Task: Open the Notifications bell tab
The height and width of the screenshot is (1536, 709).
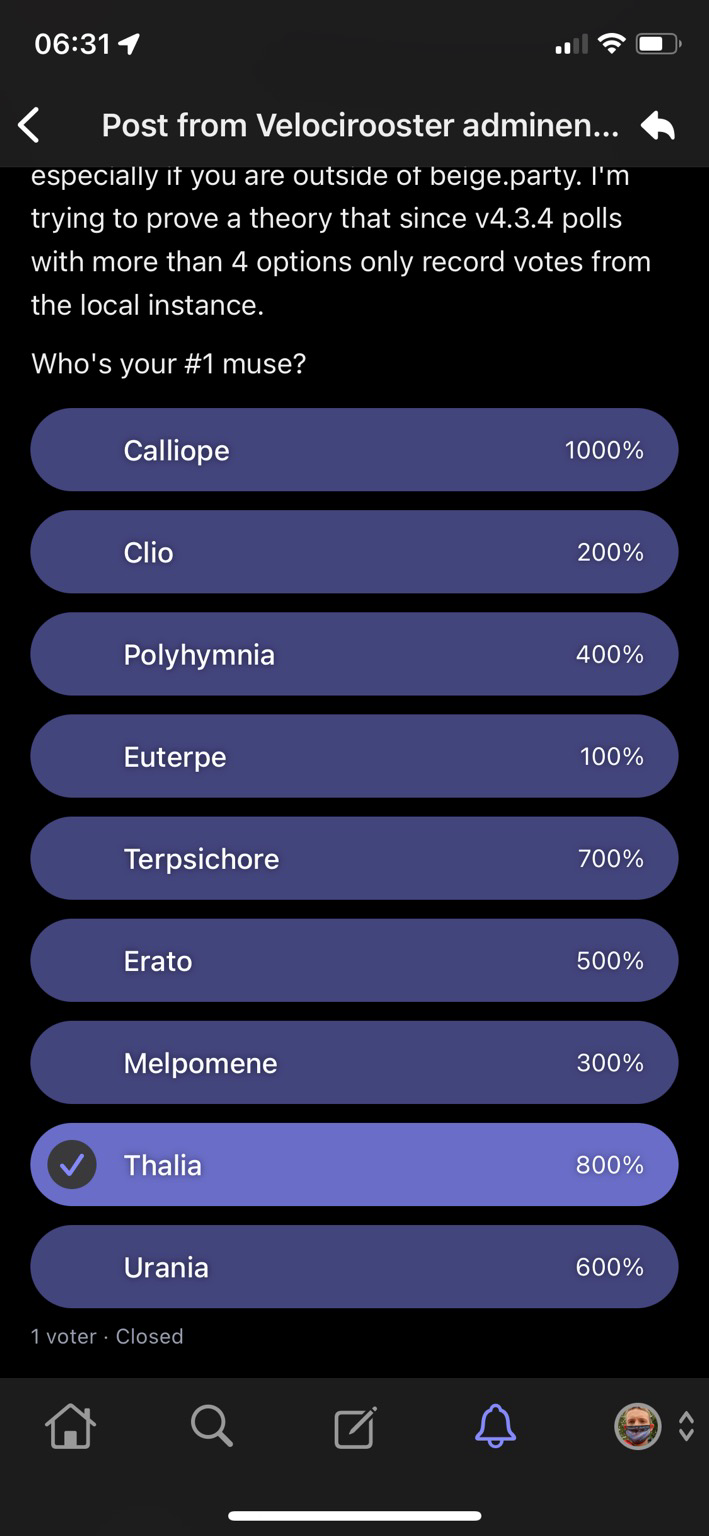Action: coord(495,1426)
